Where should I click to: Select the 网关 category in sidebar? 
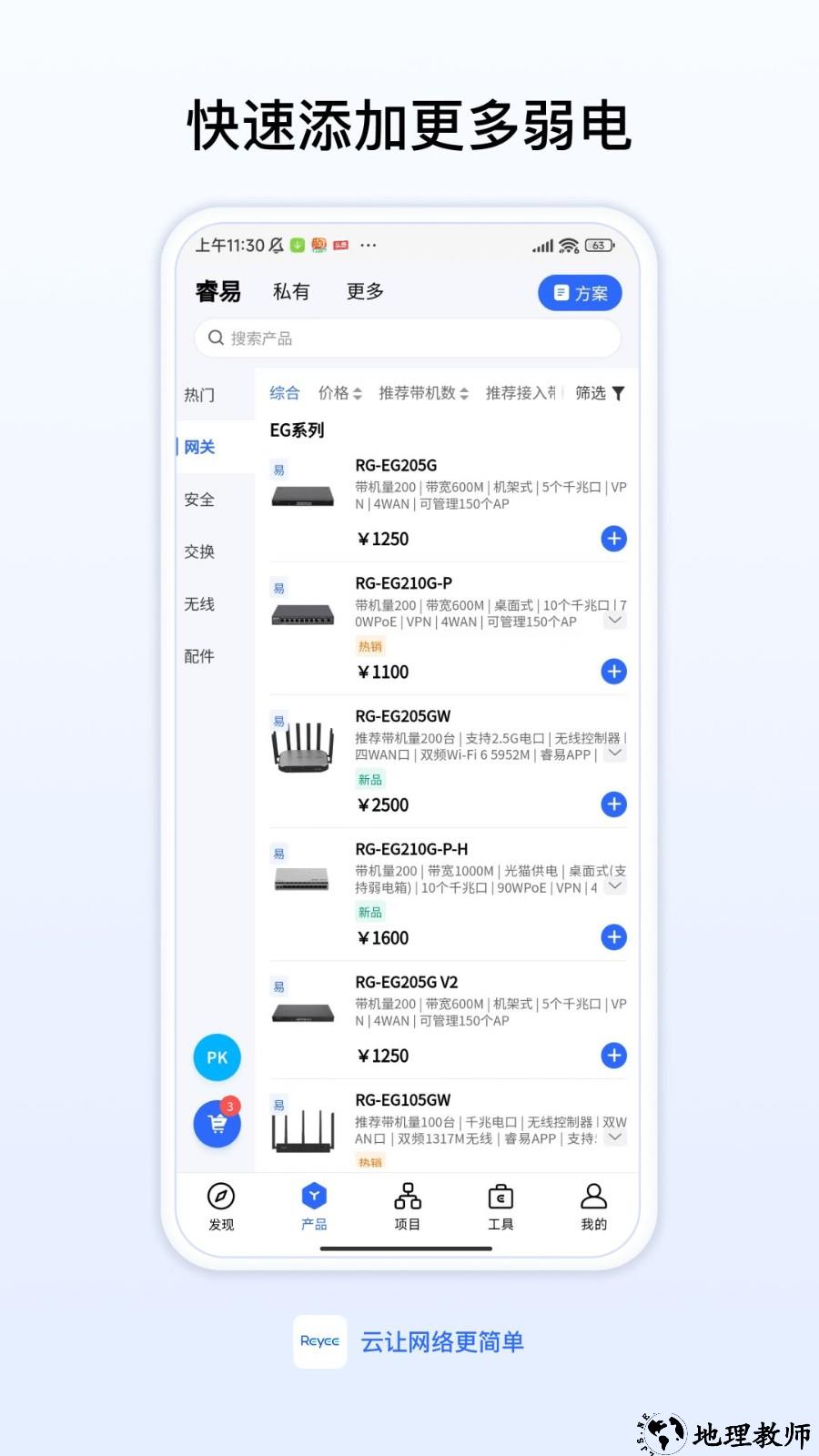coord(199,447)
